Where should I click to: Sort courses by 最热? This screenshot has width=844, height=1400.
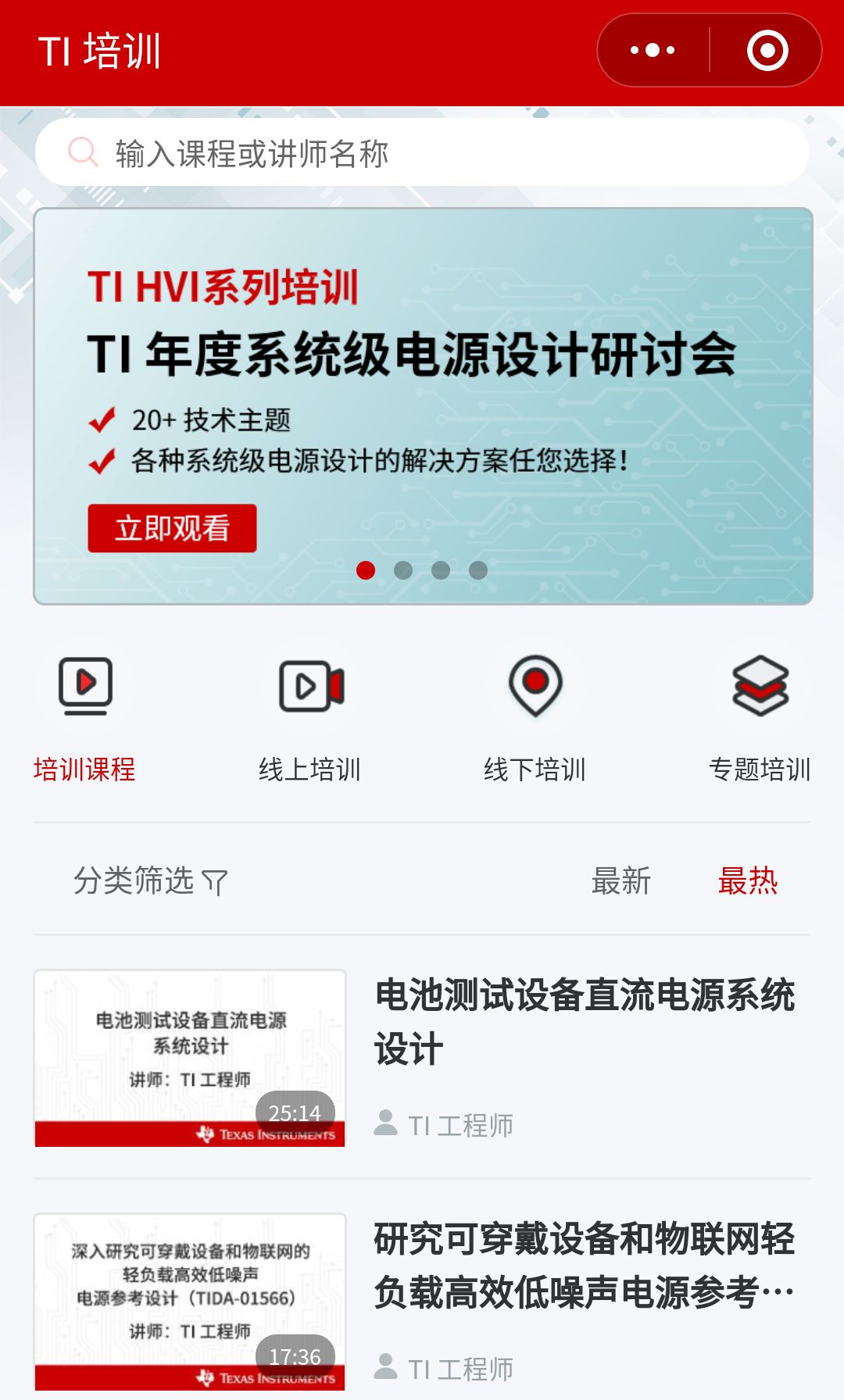pos(748,881)
